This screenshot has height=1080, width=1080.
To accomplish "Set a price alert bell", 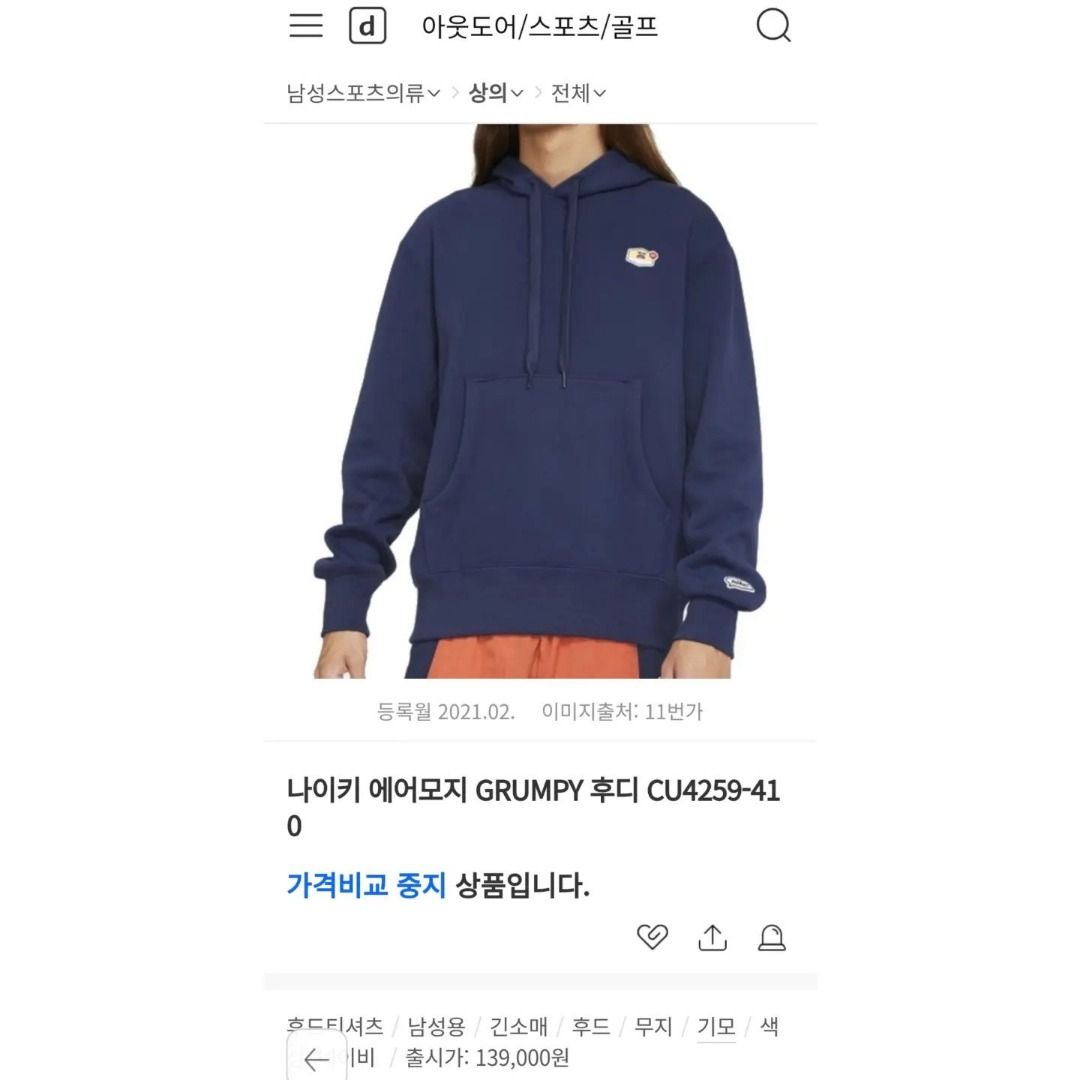I will pos(772,937).
